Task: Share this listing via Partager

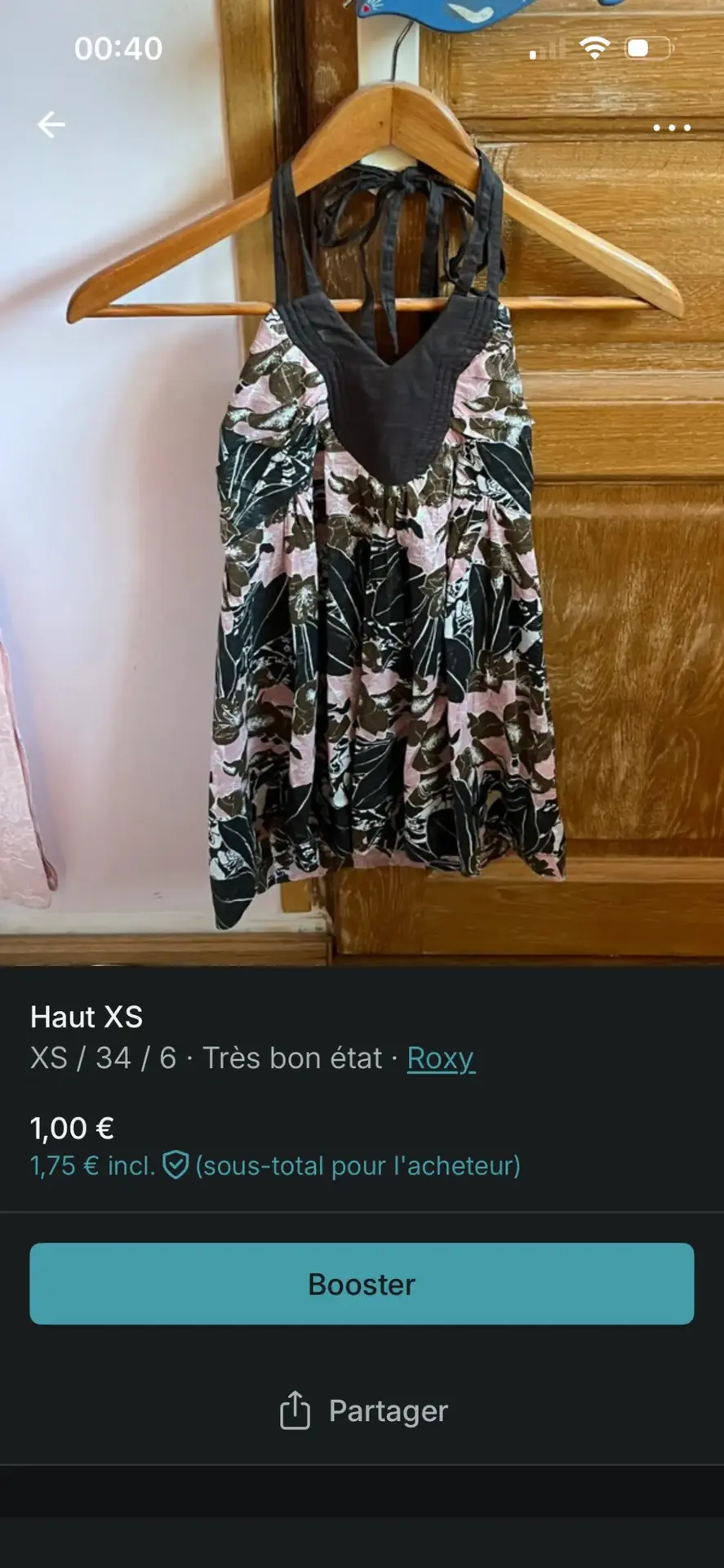Action: click(363, 1410)
